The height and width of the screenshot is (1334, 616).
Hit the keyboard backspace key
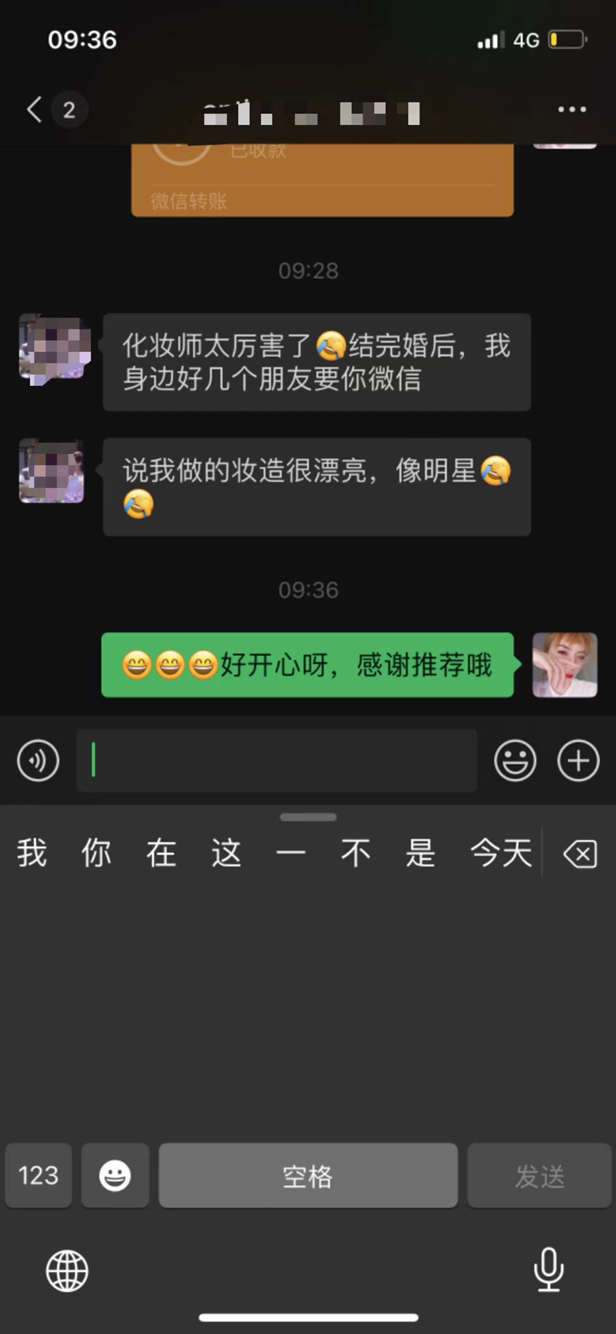point(580,853)
